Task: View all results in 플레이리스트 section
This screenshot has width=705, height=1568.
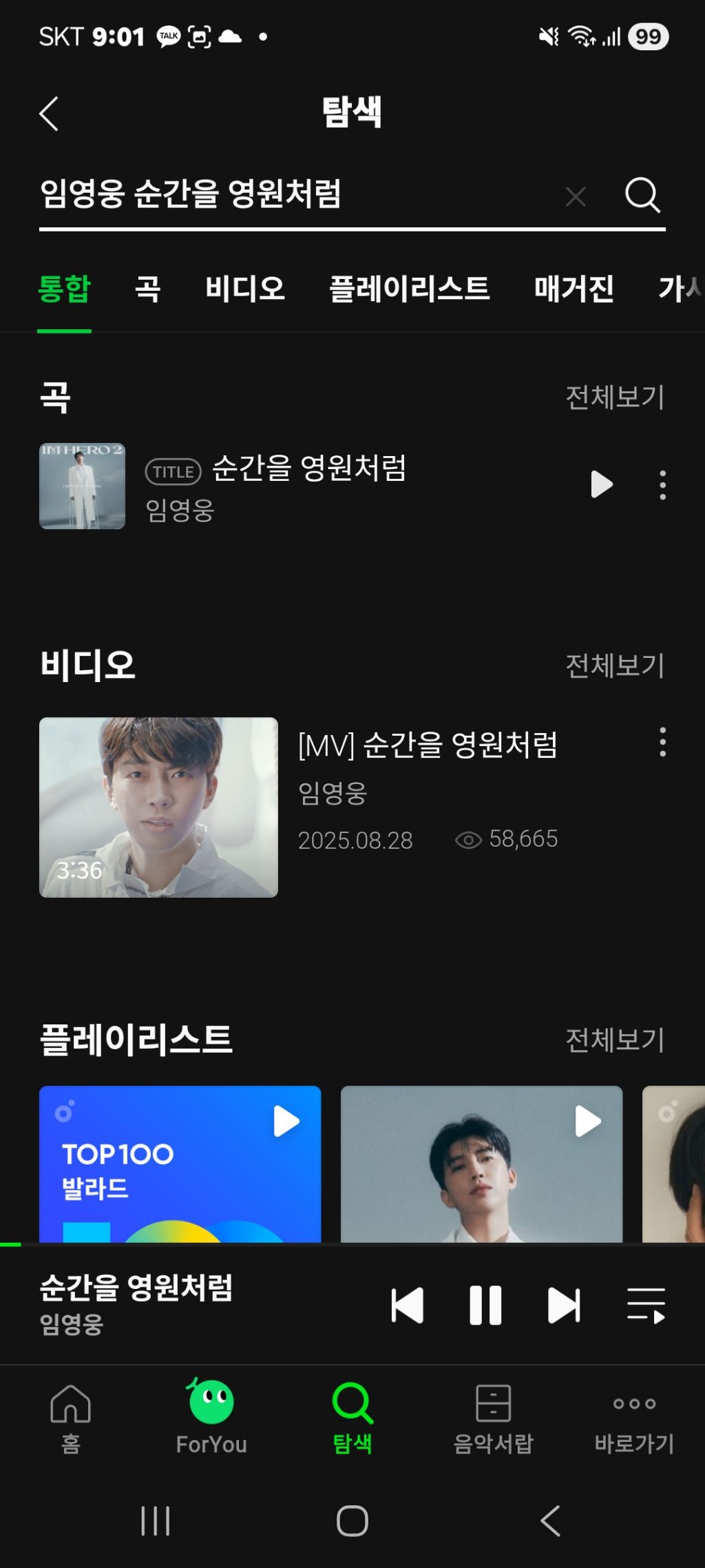Action: 614,1040
